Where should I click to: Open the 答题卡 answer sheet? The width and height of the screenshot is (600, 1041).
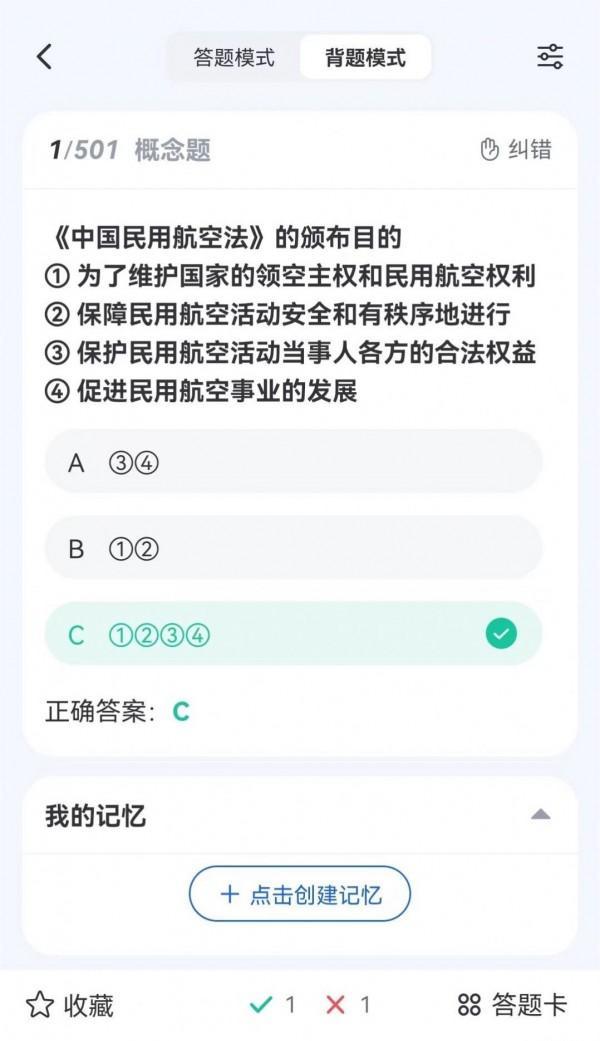[x=512, y=1004]
